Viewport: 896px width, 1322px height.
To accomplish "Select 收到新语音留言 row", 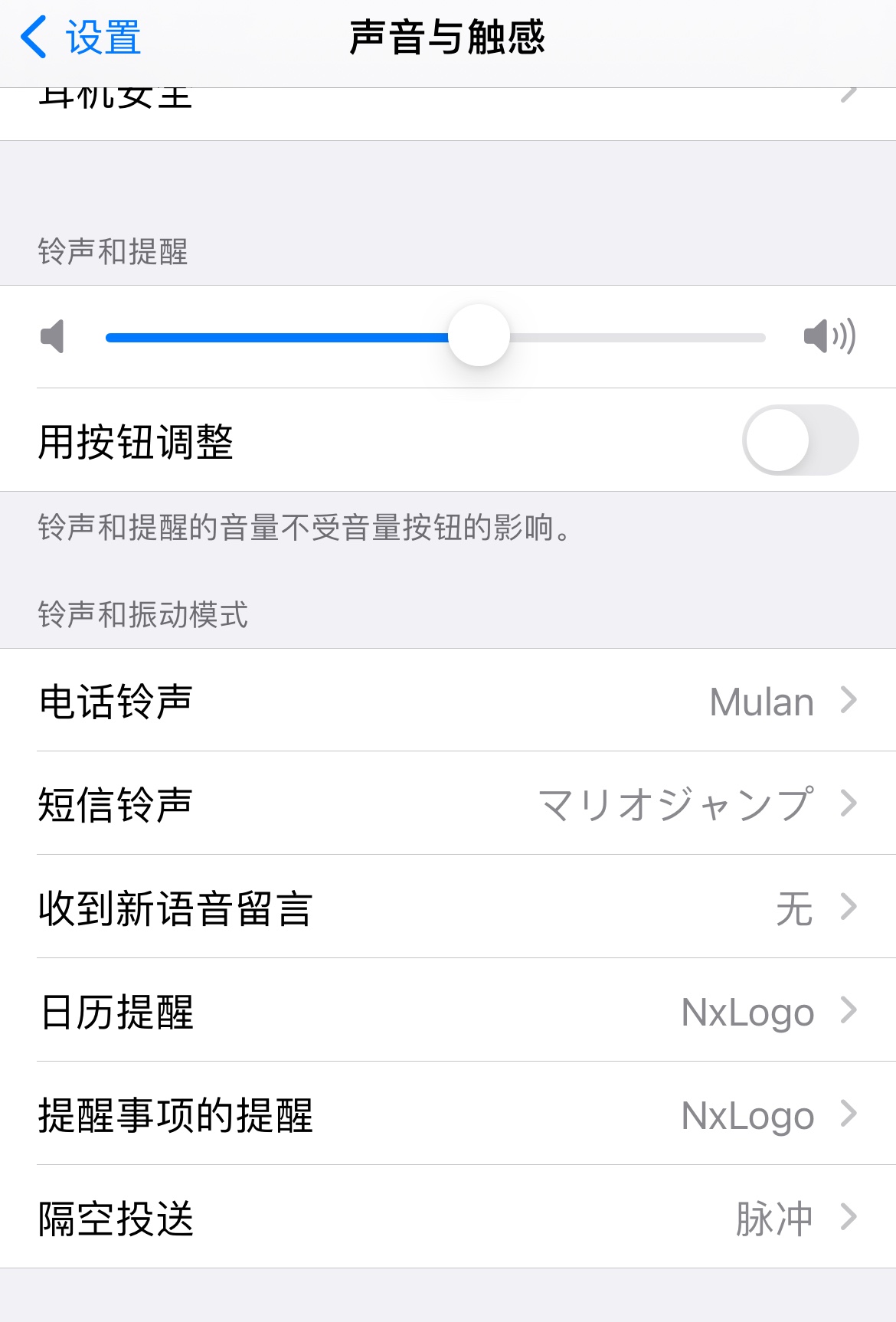I will point(447,908).
